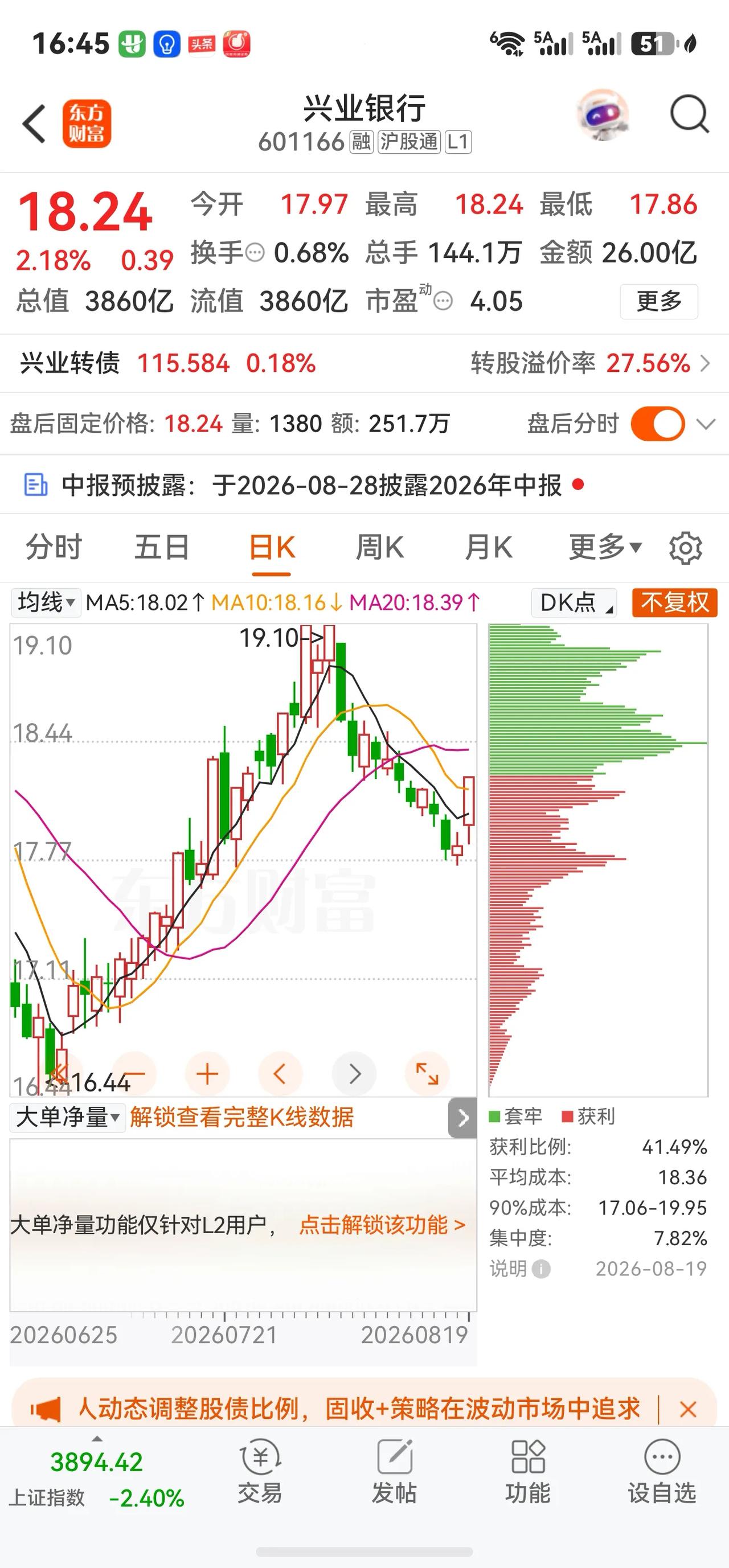
Task: Switch to the 周K chart tab
Action: pos(379,547)
